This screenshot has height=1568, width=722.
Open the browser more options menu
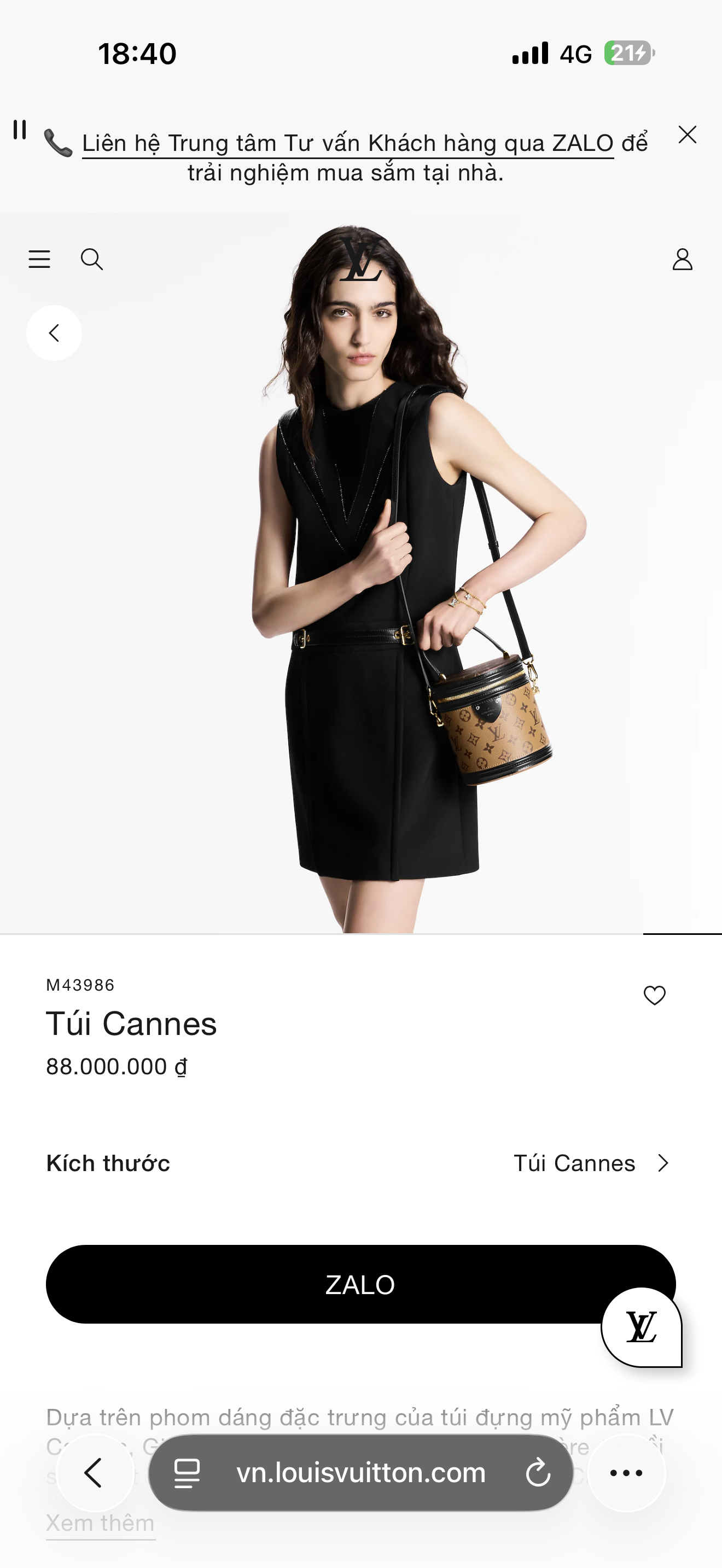pyautogui.click(x=626, y=1473)
